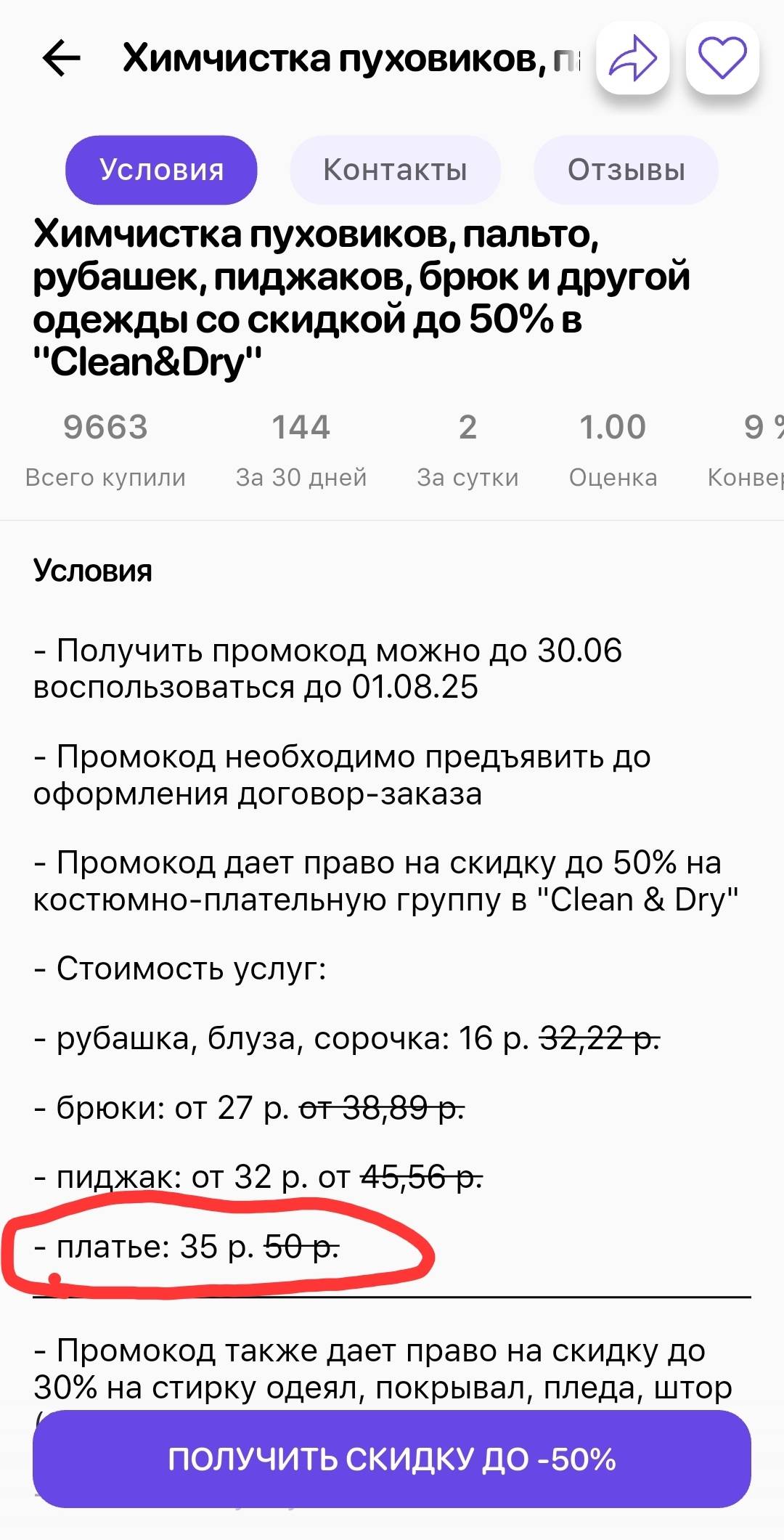Screen dimensions: 784x1540
Task: Share this dry cleaning offer
Action: 632,58
